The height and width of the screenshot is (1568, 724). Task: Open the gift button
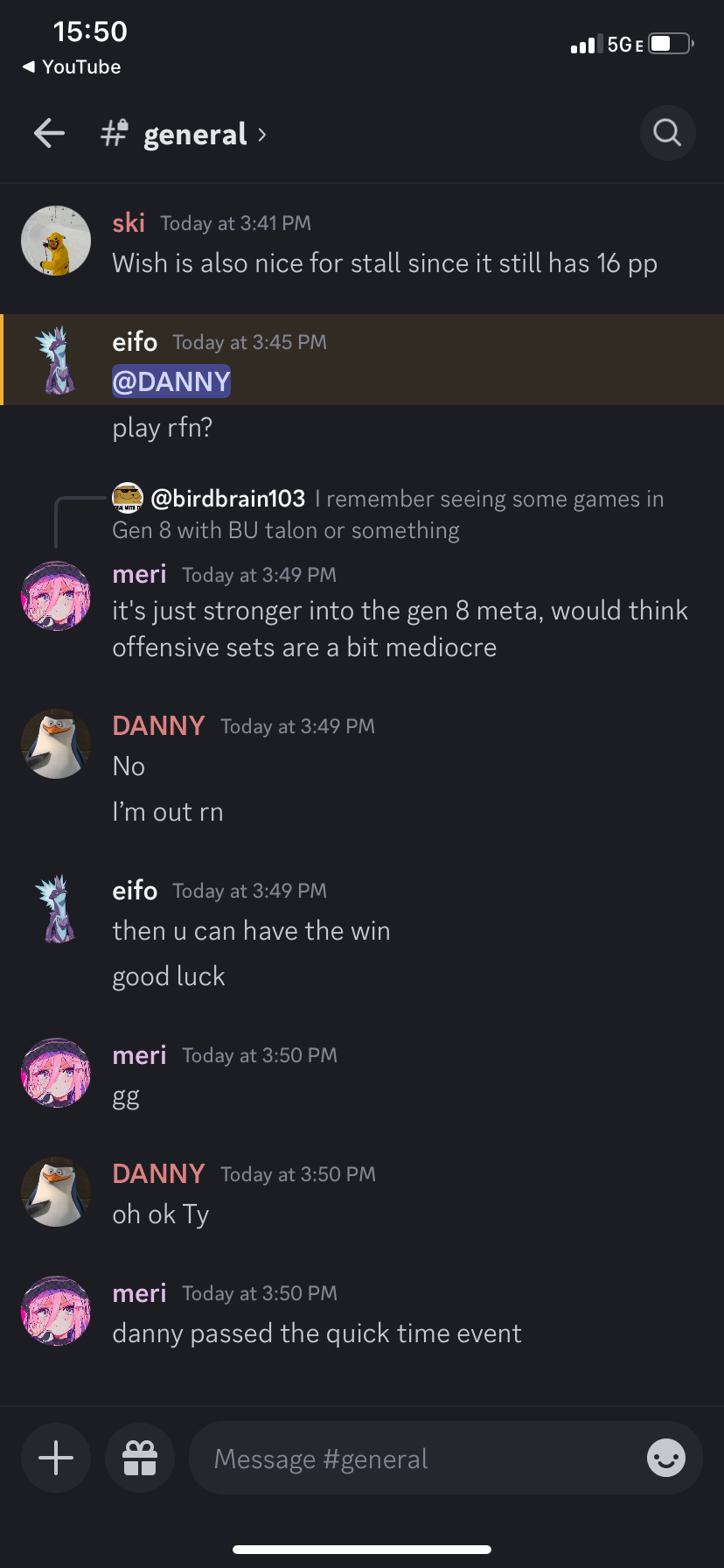coord(140,1458)
